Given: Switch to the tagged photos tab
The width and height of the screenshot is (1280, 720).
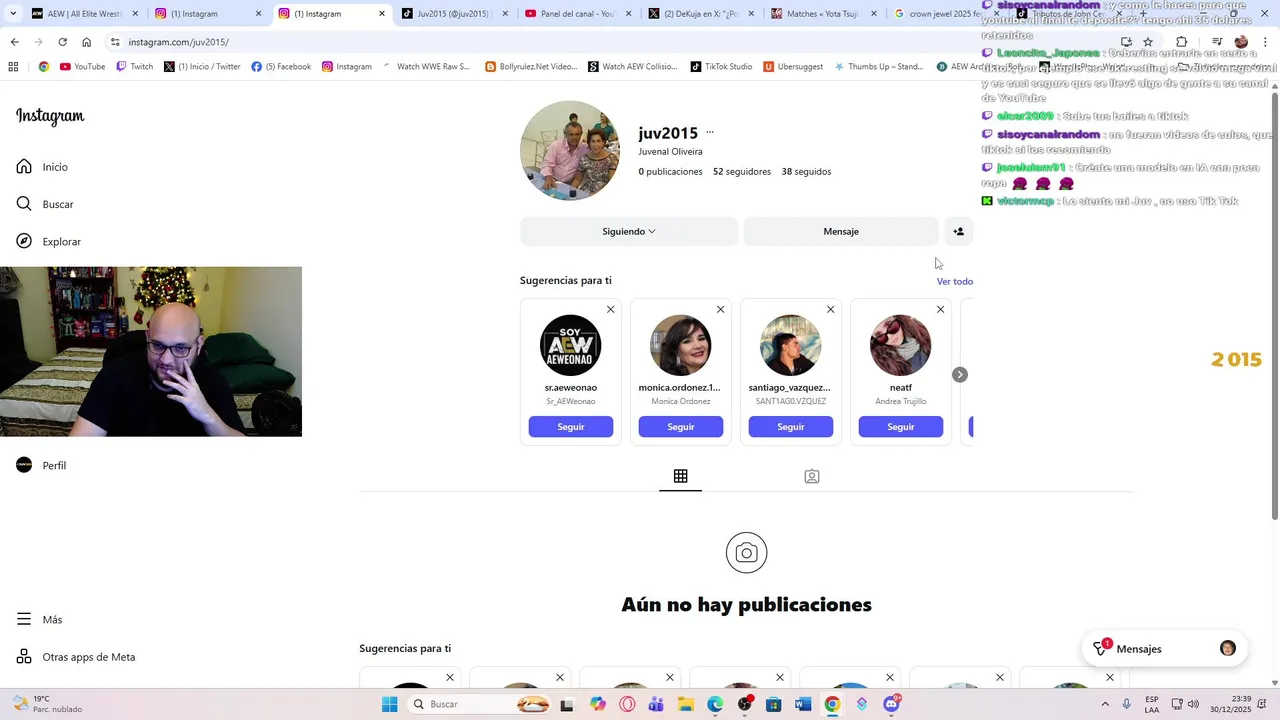Looking at the screenshot, I should (x=812, y=477).
